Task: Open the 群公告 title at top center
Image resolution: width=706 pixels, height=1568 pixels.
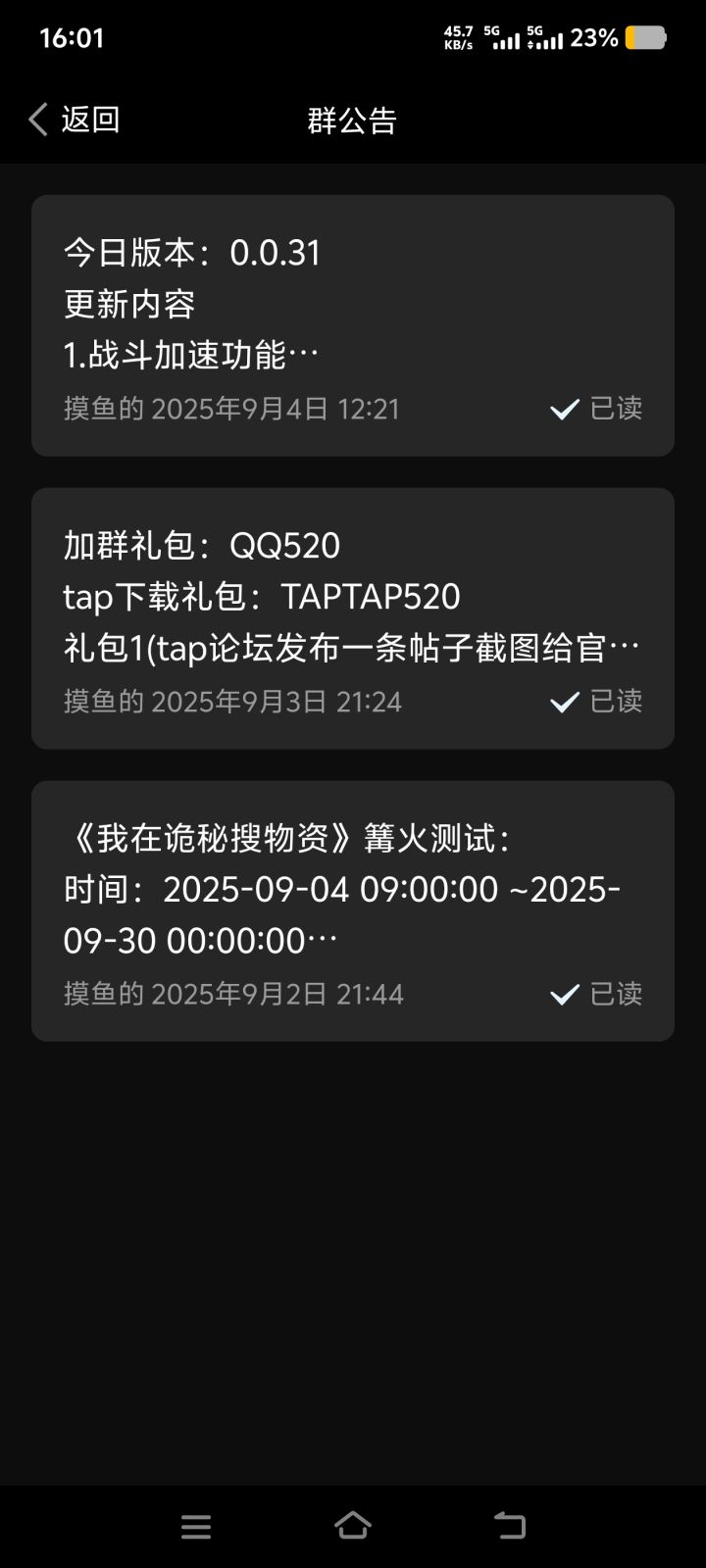Action: pos(351,120)
